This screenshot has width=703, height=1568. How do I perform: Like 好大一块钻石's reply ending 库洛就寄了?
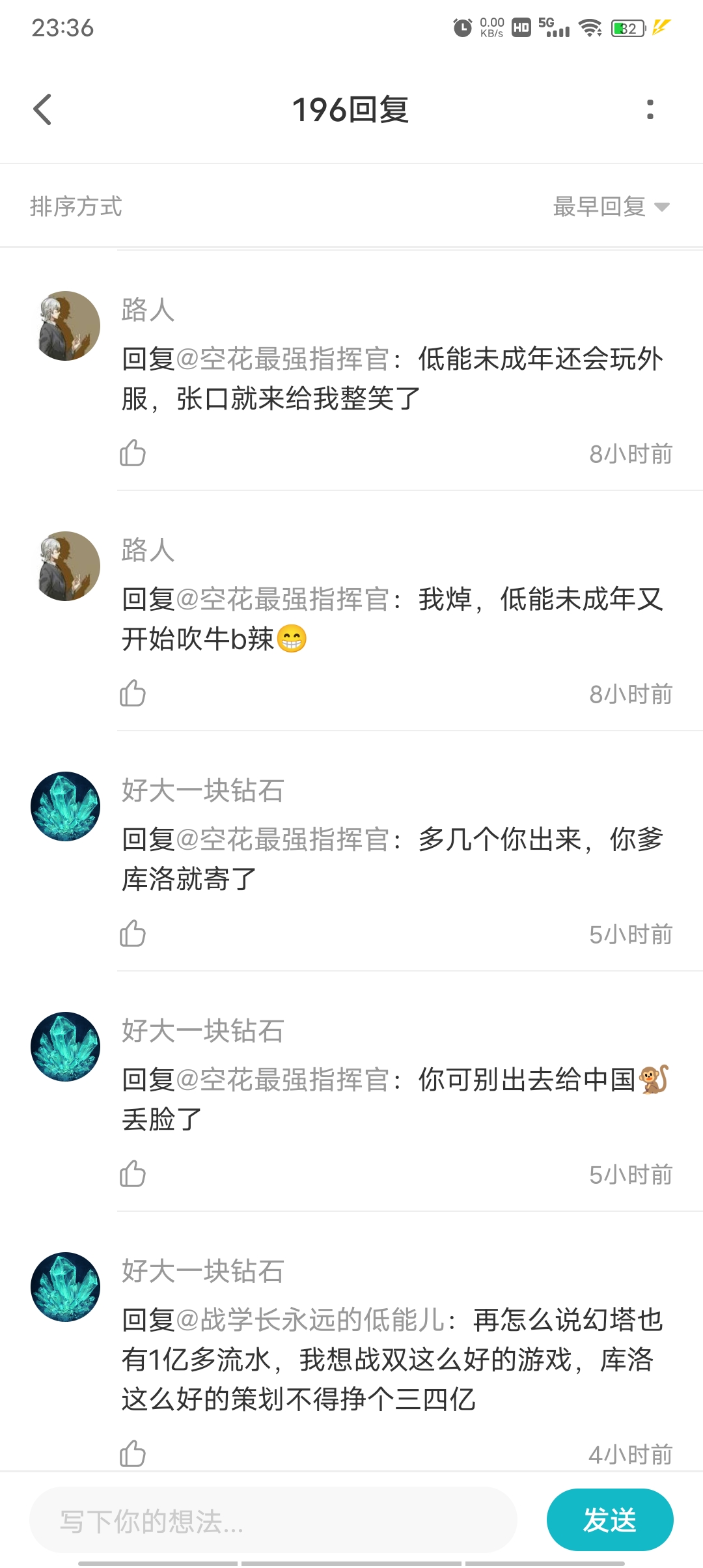133,933
